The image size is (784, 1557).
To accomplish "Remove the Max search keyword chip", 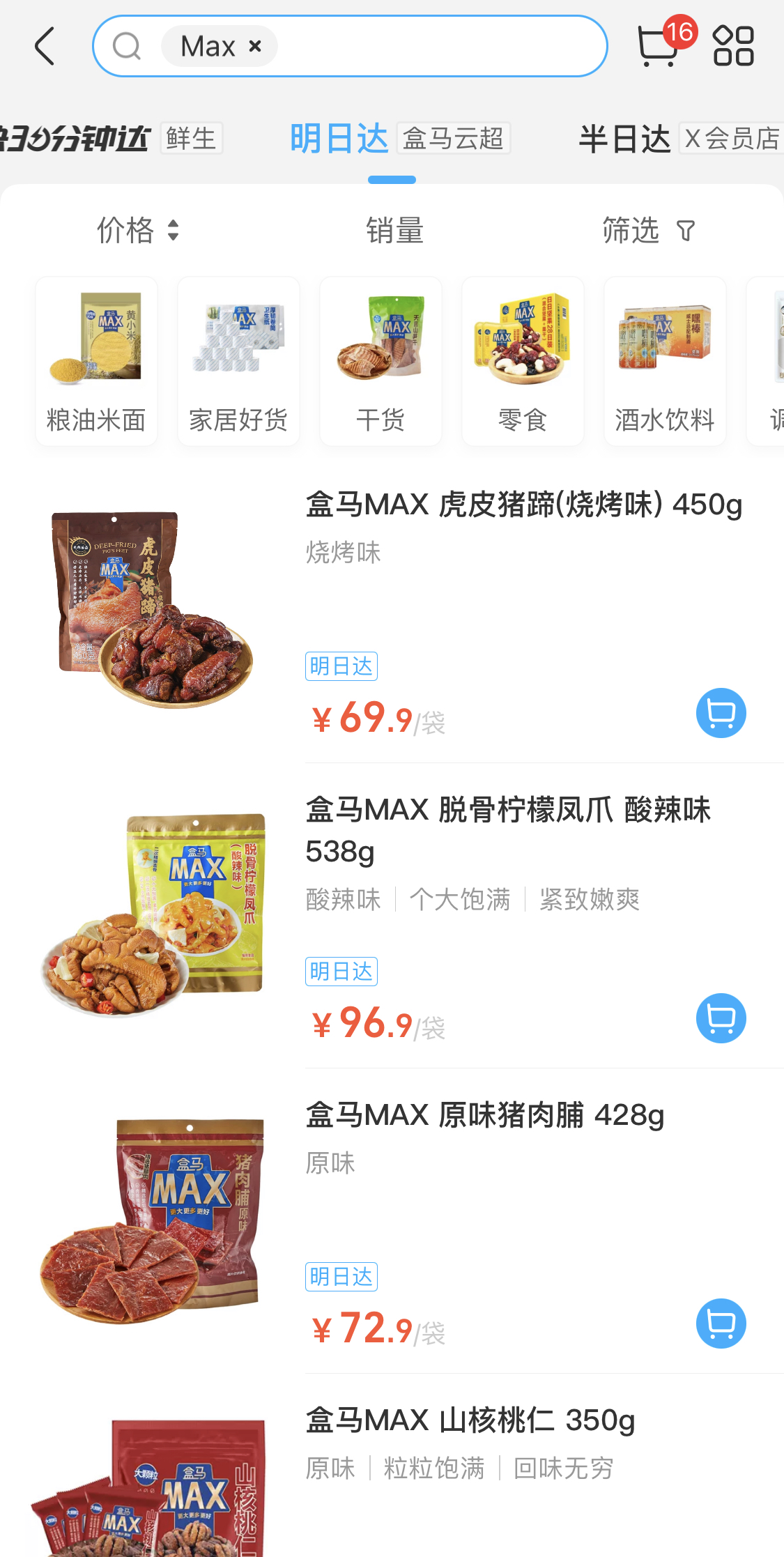I will tap(255, 47).
